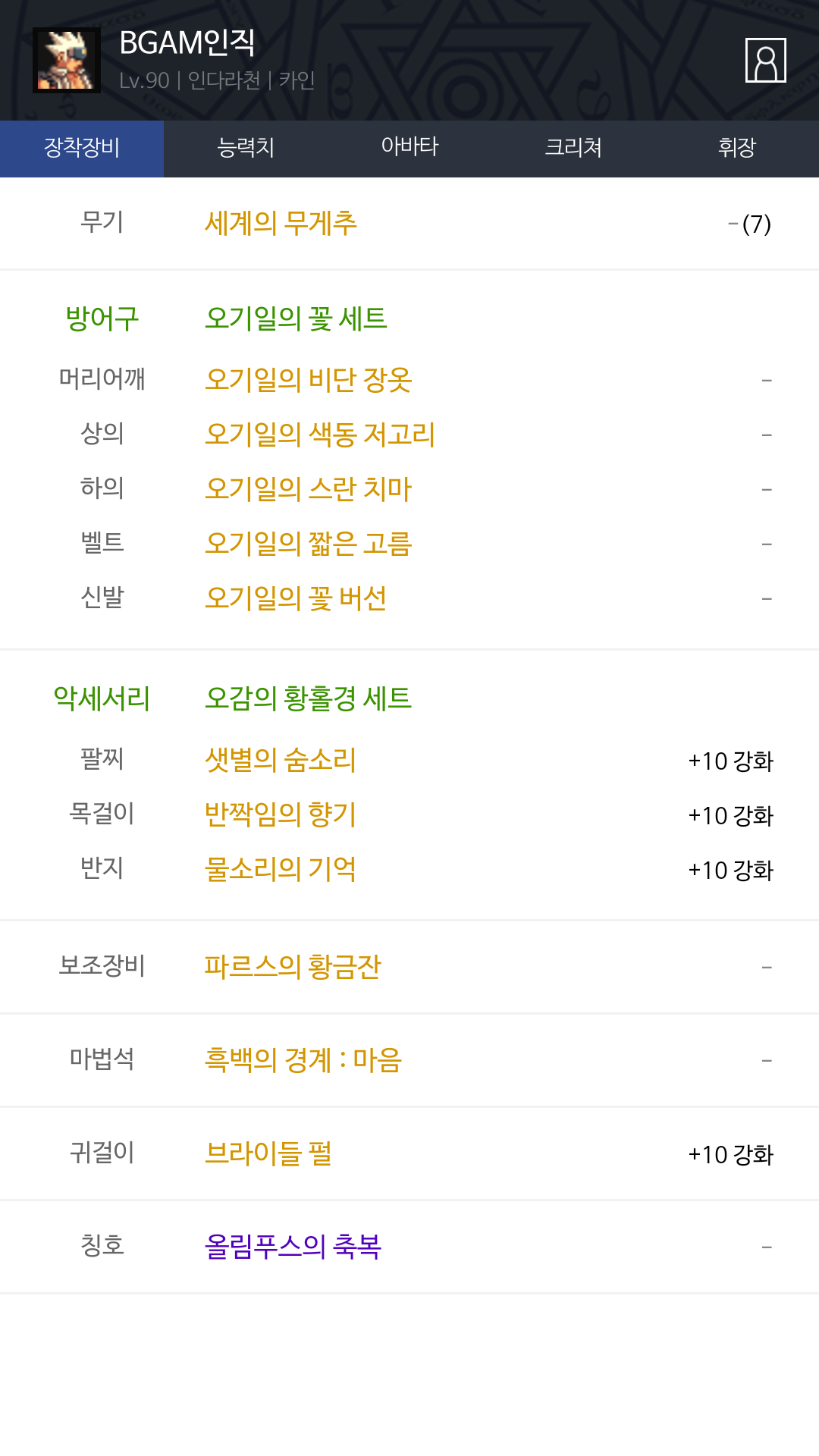Viewport: 819px width, 1456px height.
Task: Open ring 물소리의 기억
Action: (x=281, y=868)
